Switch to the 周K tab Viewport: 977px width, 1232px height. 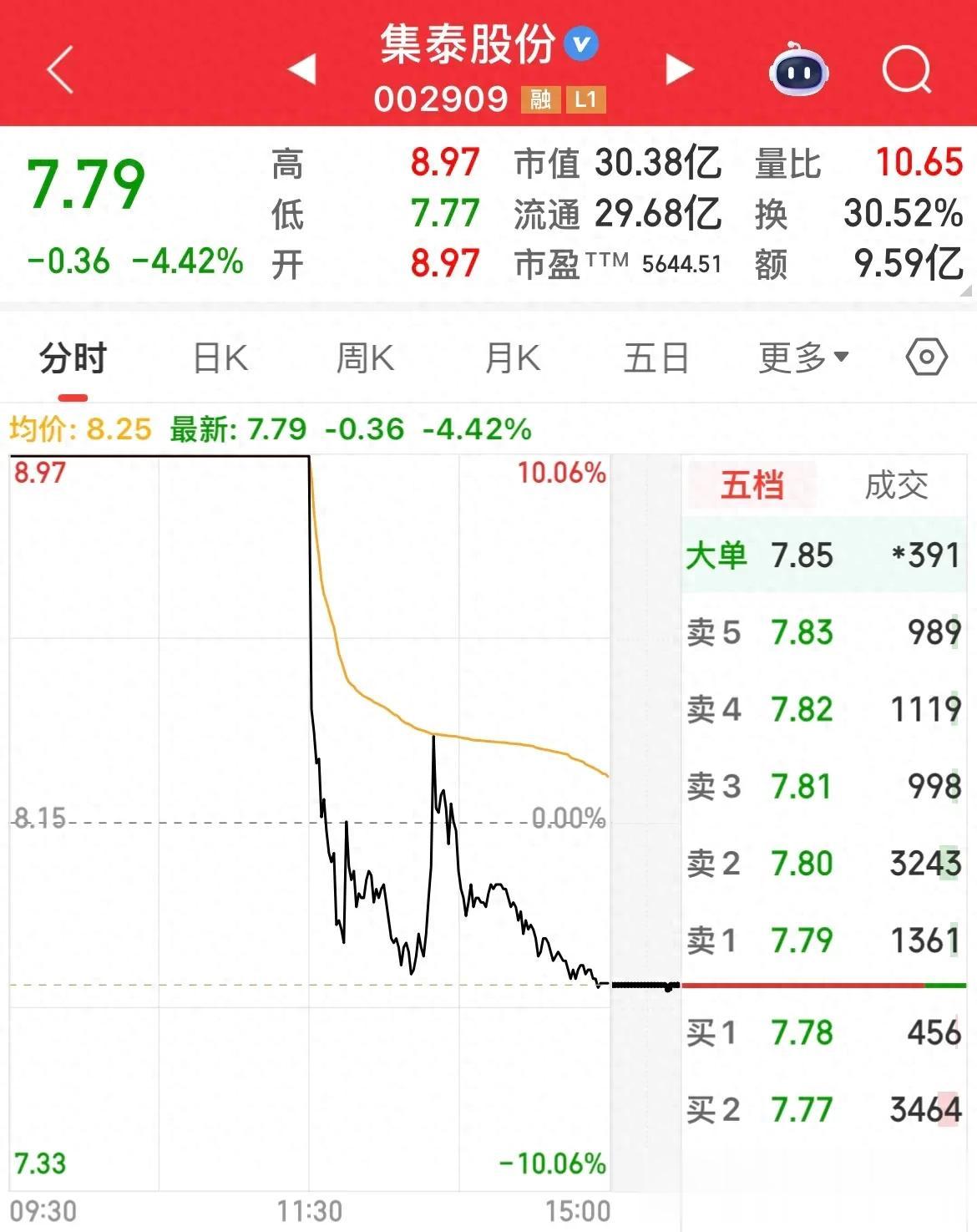[365, 358]
